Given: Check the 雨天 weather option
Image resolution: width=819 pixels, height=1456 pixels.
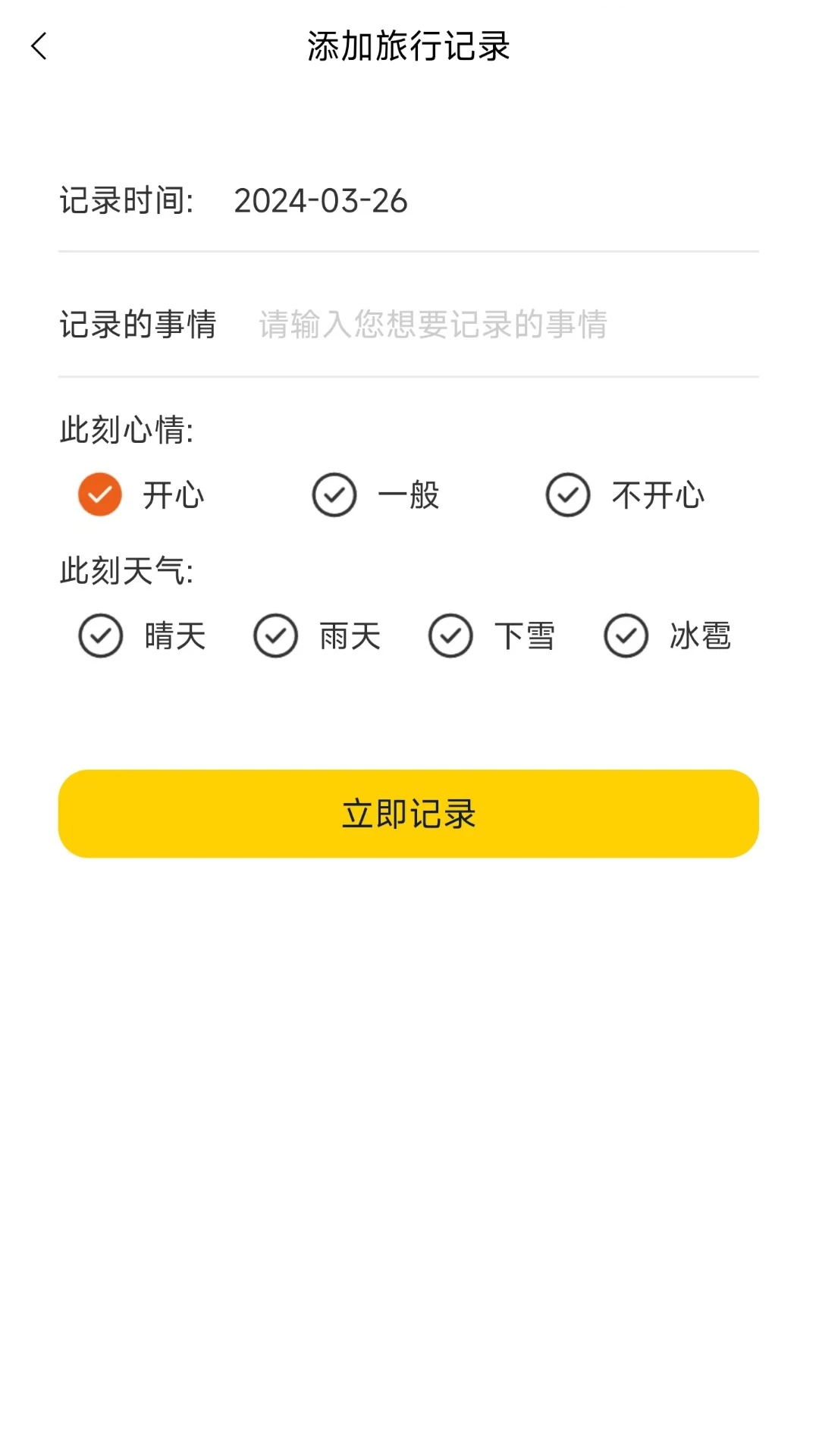Looking at the screenshot, I should (318, 637).
